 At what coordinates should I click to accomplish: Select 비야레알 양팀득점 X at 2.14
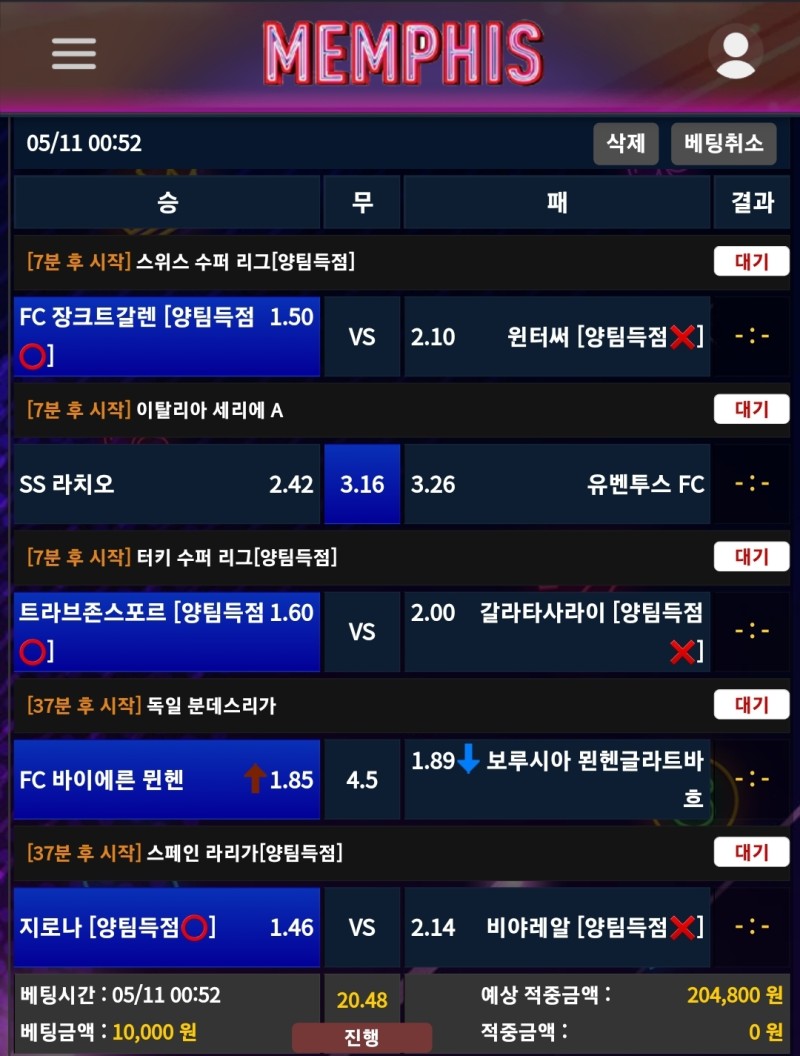click(557, 928)
